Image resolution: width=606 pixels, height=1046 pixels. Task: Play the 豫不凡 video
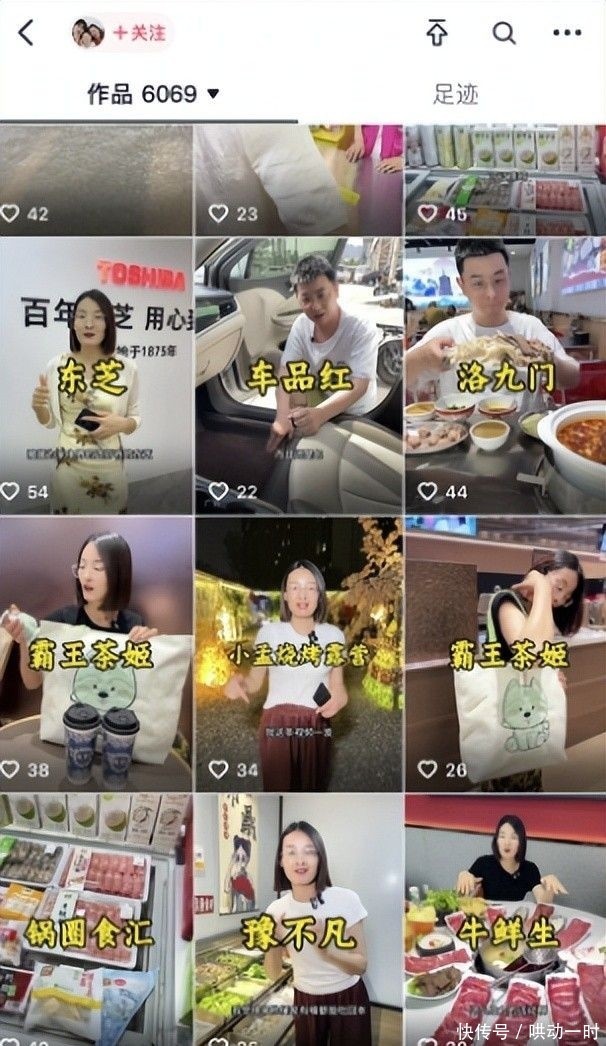298,920
